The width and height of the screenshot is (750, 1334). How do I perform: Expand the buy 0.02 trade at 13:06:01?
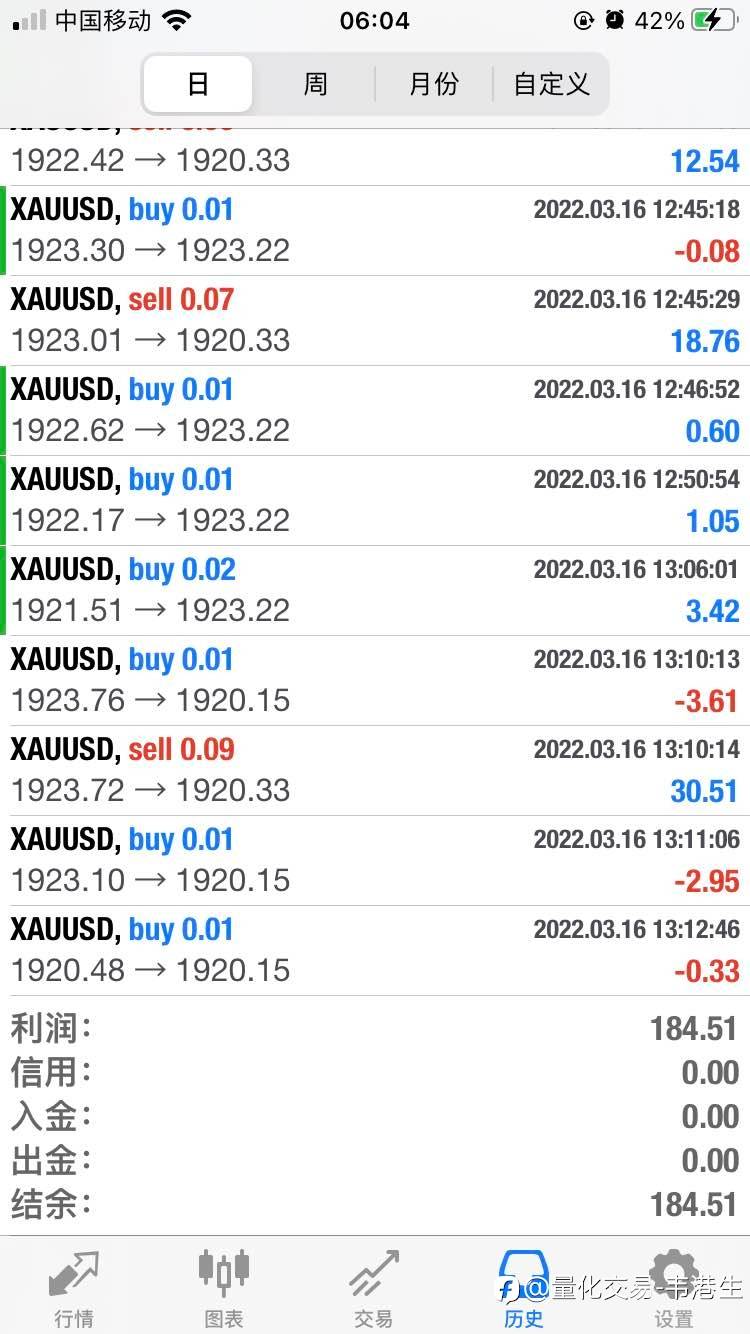point(375,590)
